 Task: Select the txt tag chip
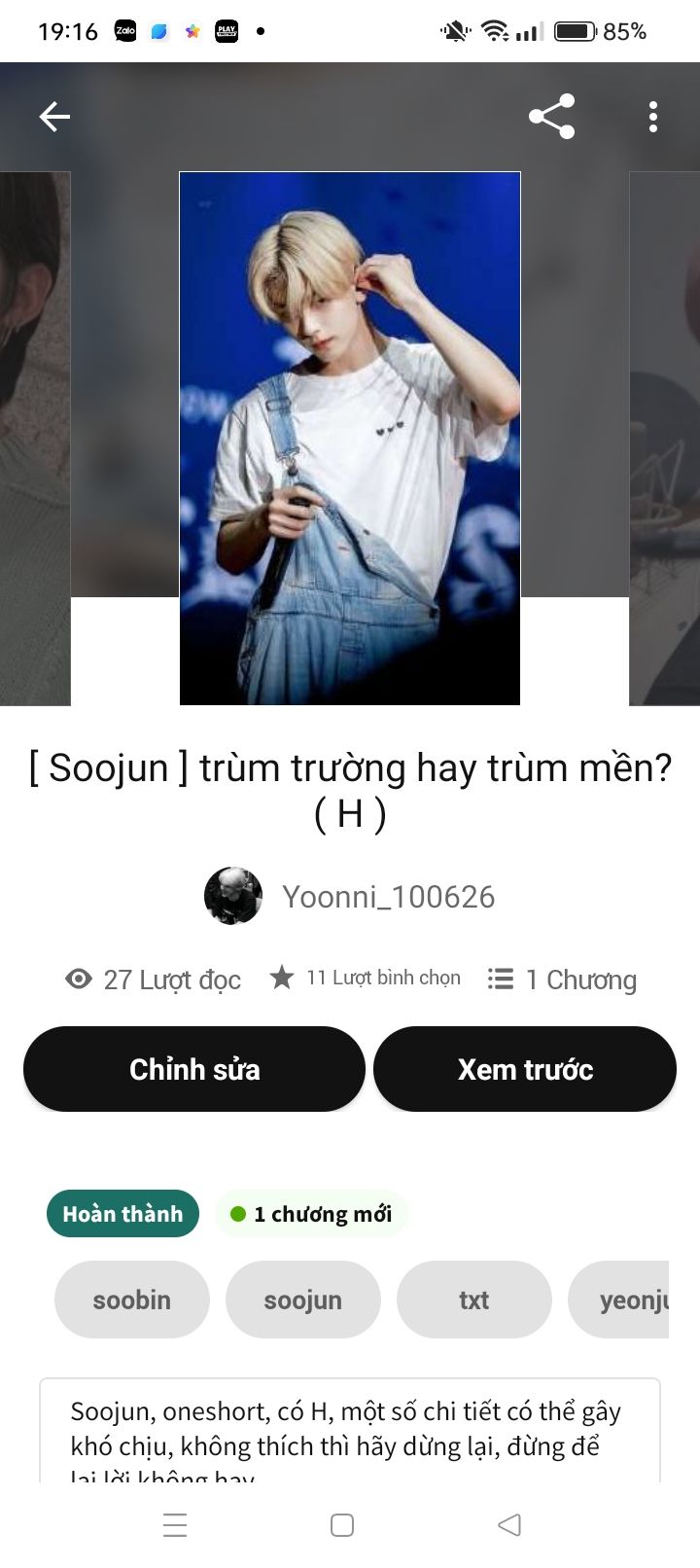pos(474,1300)
